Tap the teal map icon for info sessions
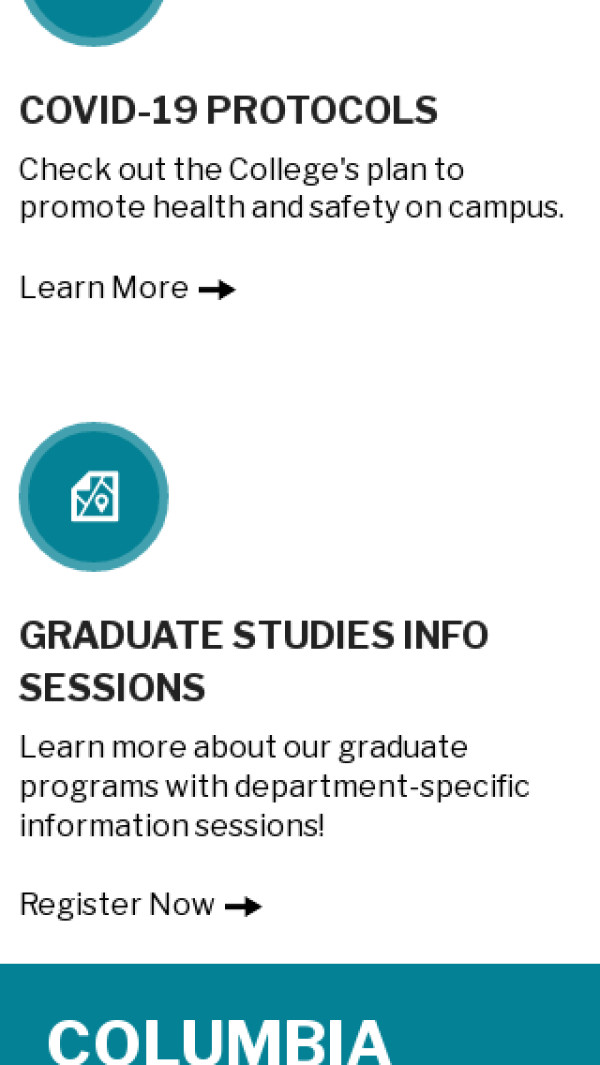The width and height of the screenshot is (600, 1065). (x=94, y=497)
